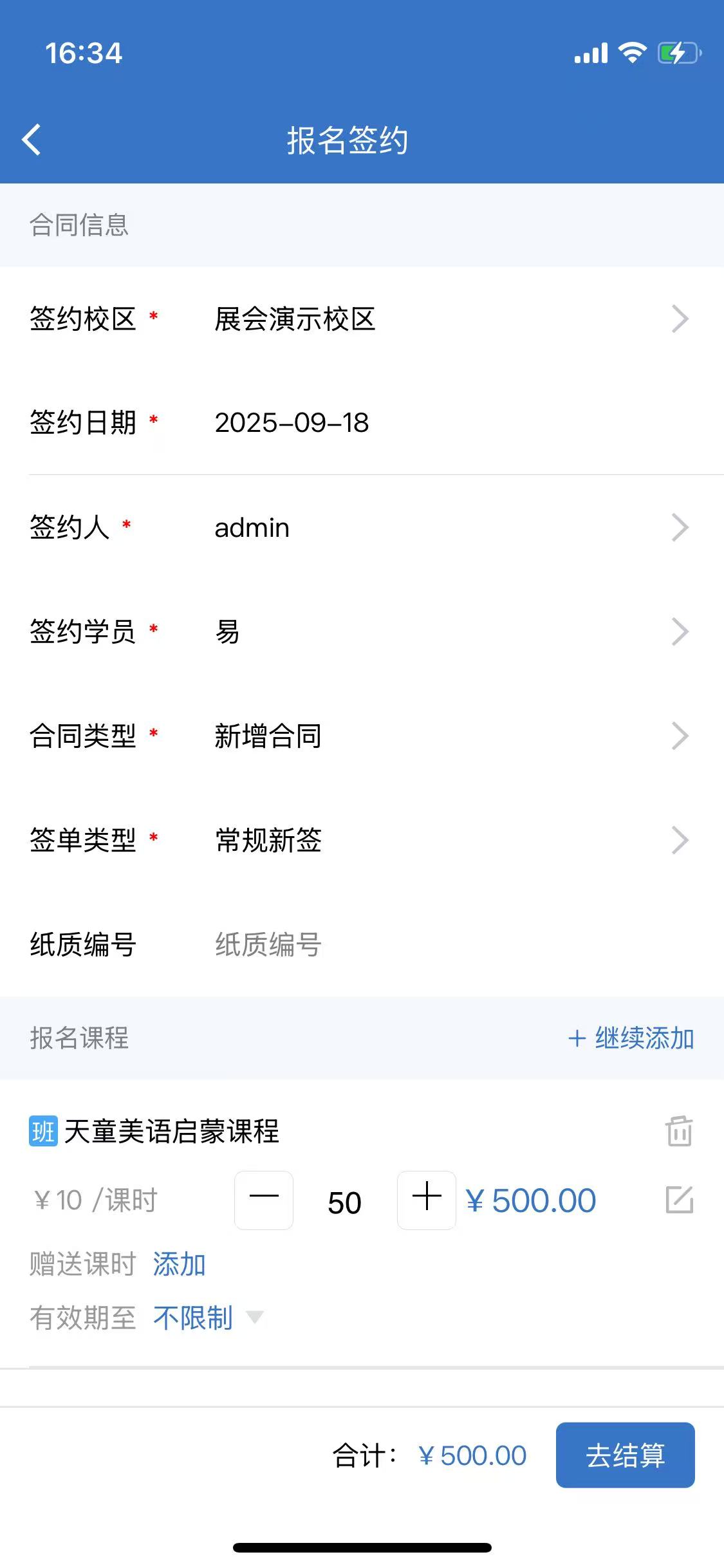Image resolution: width=724 pixels, height=1568 pixels.
Task: Delete the 天童美语启蒙课程 course
Action: [679, 1131]
